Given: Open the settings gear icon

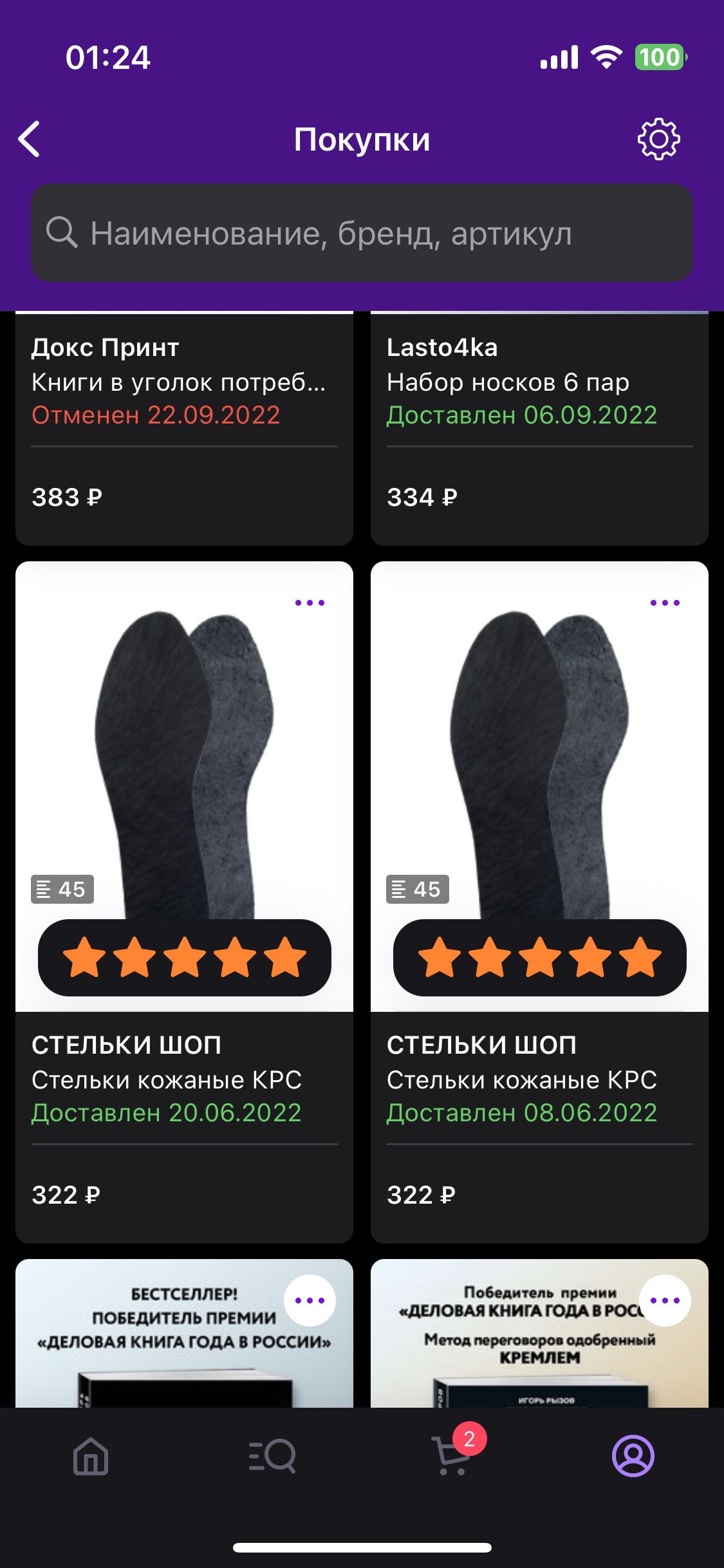Looking at the screenshot, I should 658,139.
